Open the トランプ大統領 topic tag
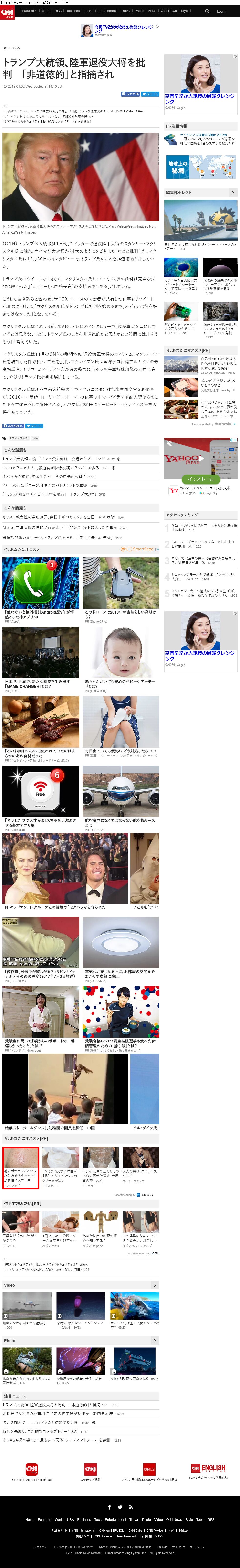Screen dimensions: 240x1568 click(18, 438)
